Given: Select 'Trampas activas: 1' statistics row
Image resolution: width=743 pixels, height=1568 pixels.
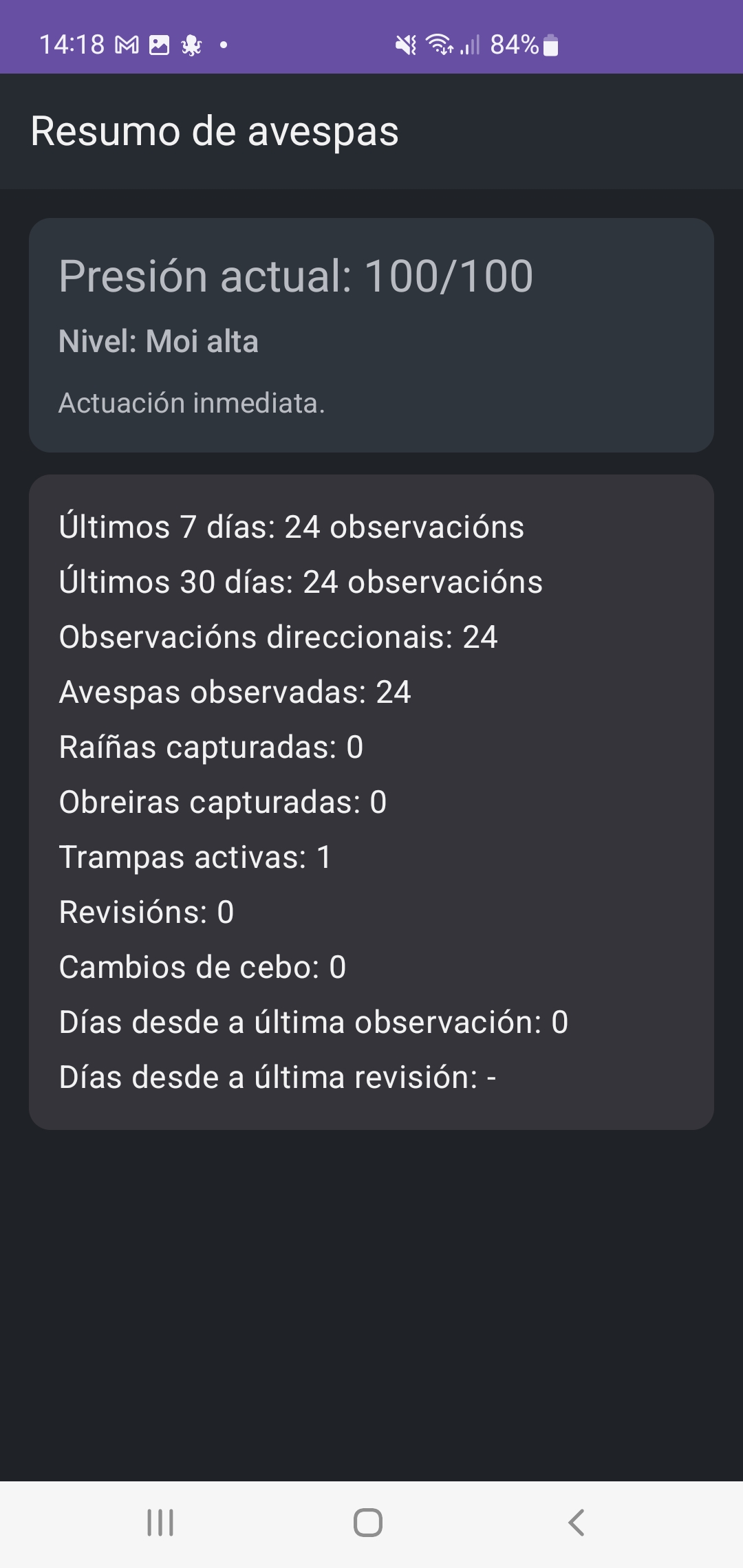Looking at the screenshot, I should [195, 857].
